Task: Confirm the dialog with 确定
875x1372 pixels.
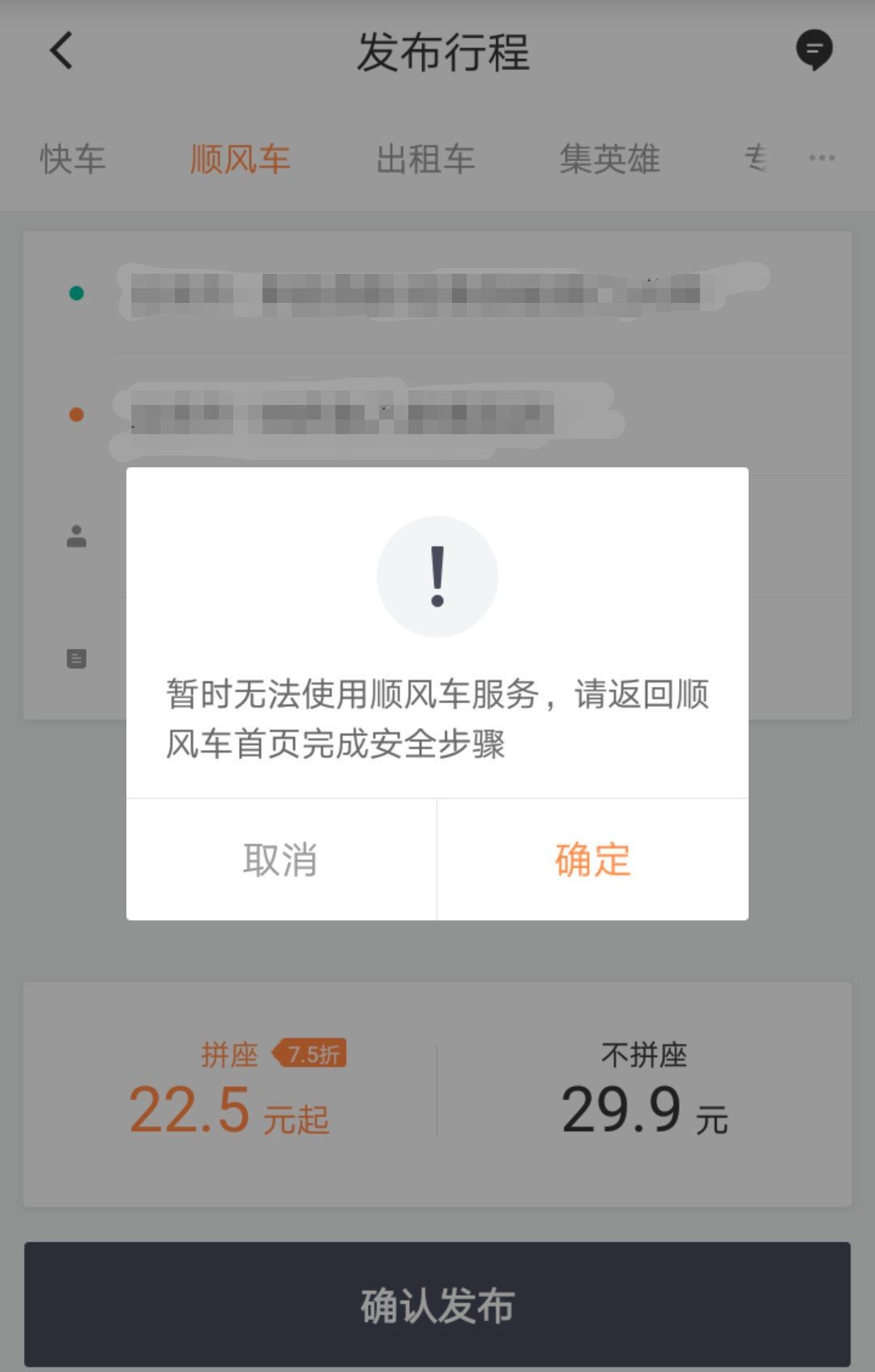Action: (592, 859)
